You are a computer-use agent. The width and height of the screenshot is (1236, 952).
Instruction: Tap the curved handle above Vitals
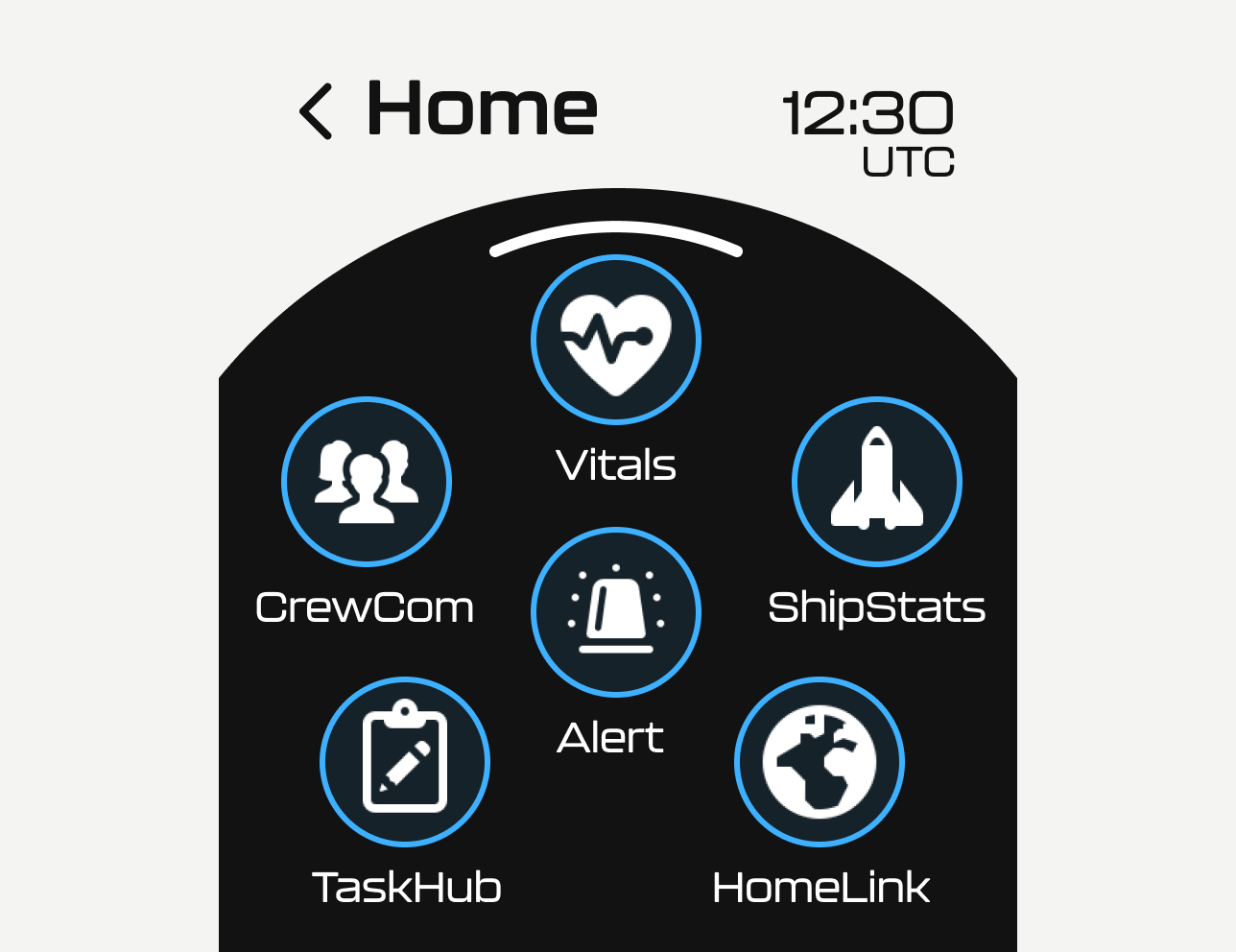point(616,239)
